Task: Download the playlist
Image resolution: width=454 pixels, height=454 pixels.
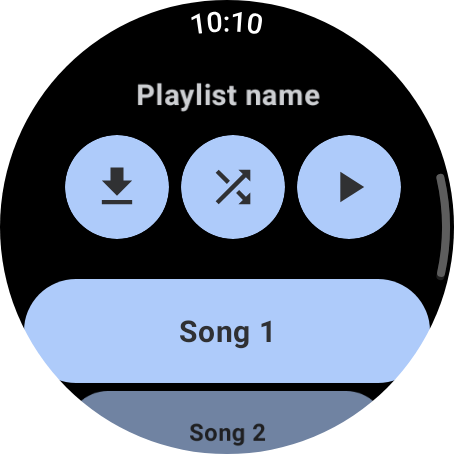Action: point(117,187)
